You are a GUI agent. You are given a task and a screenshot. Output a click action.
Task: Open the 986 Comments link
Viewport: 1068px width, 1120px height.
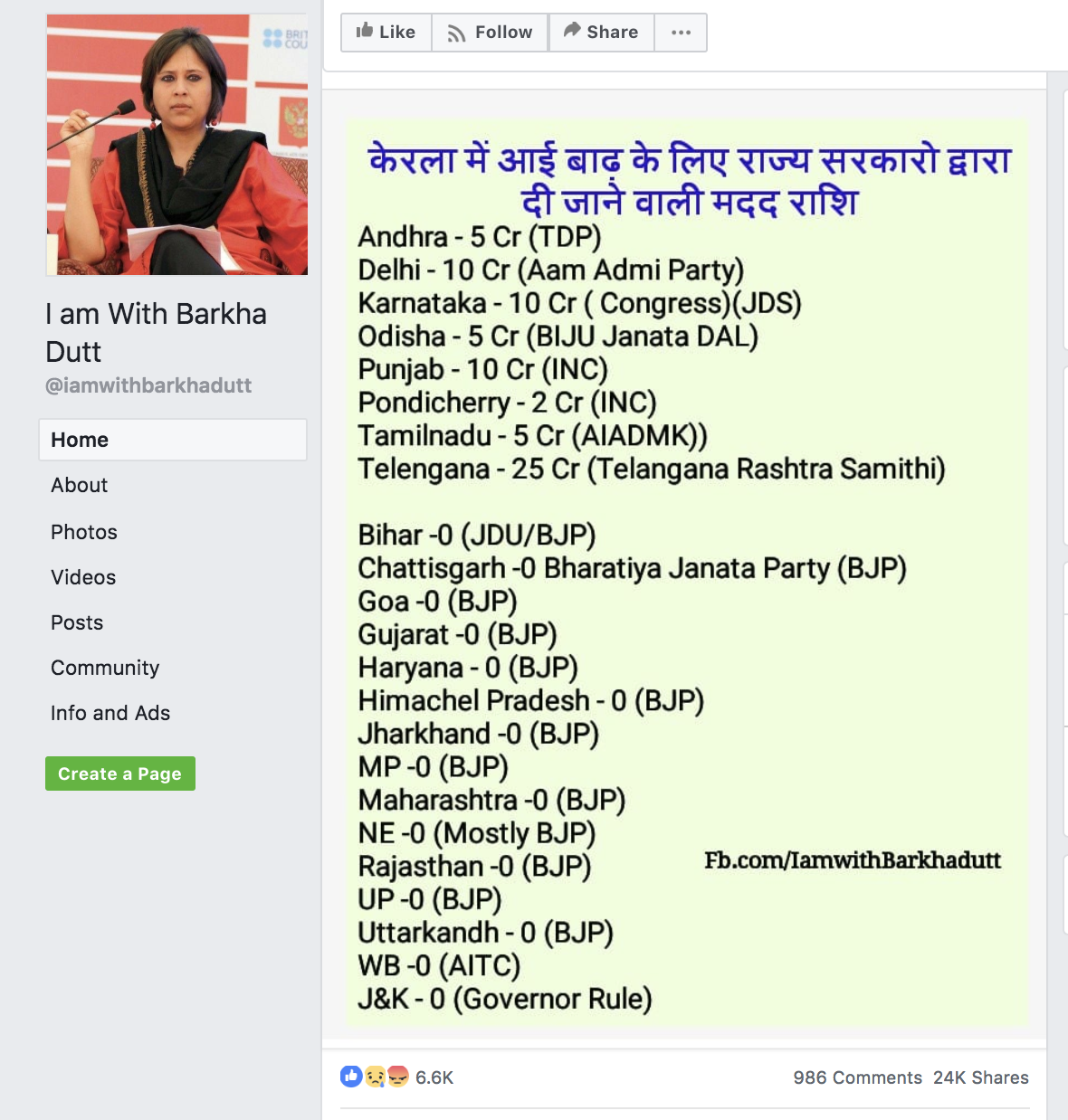(857, 1077)
